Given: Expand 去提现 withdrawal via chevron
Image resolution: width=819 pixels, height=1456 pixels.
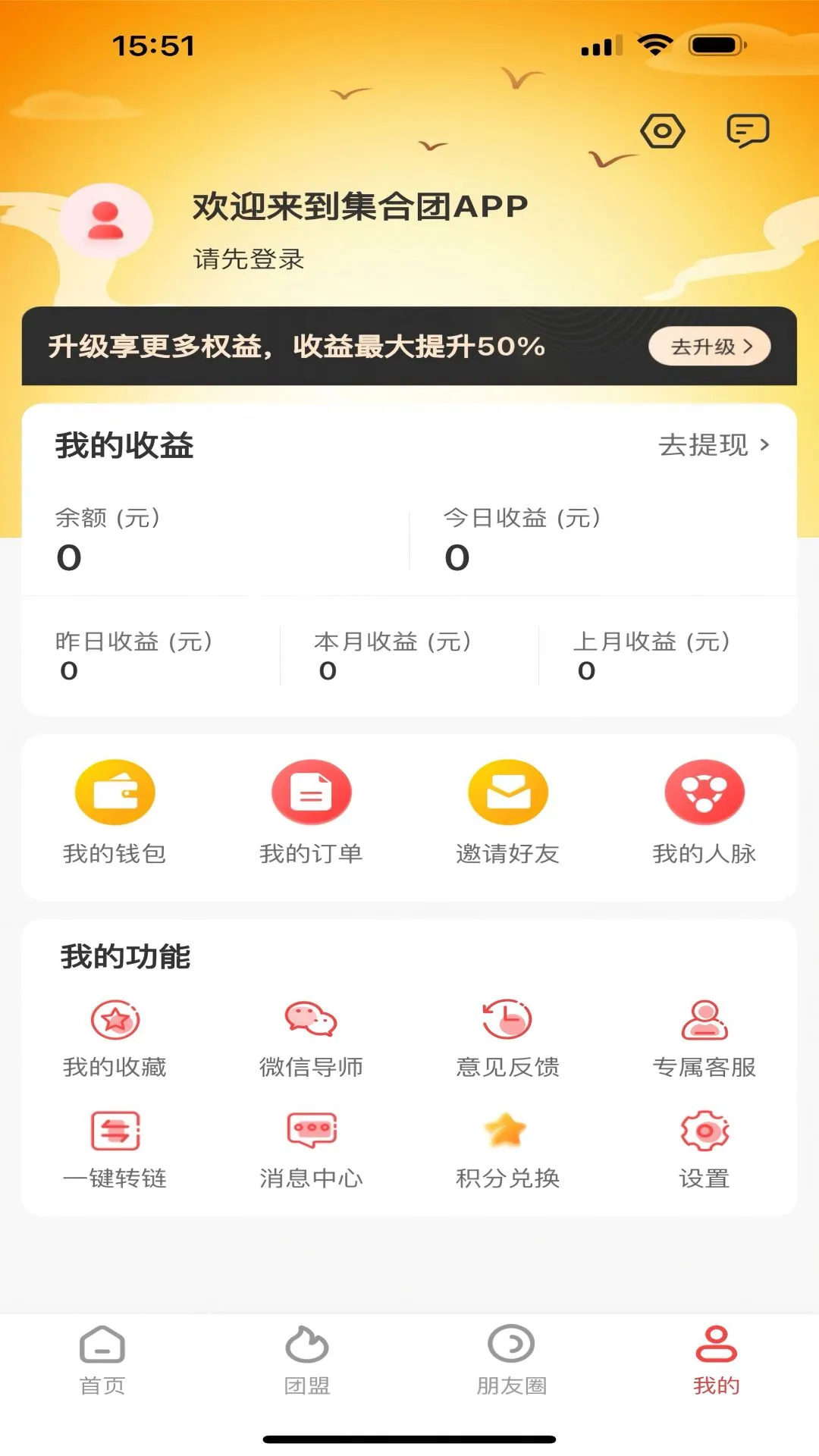Looking at the screenshot, I should pos(712,447).
